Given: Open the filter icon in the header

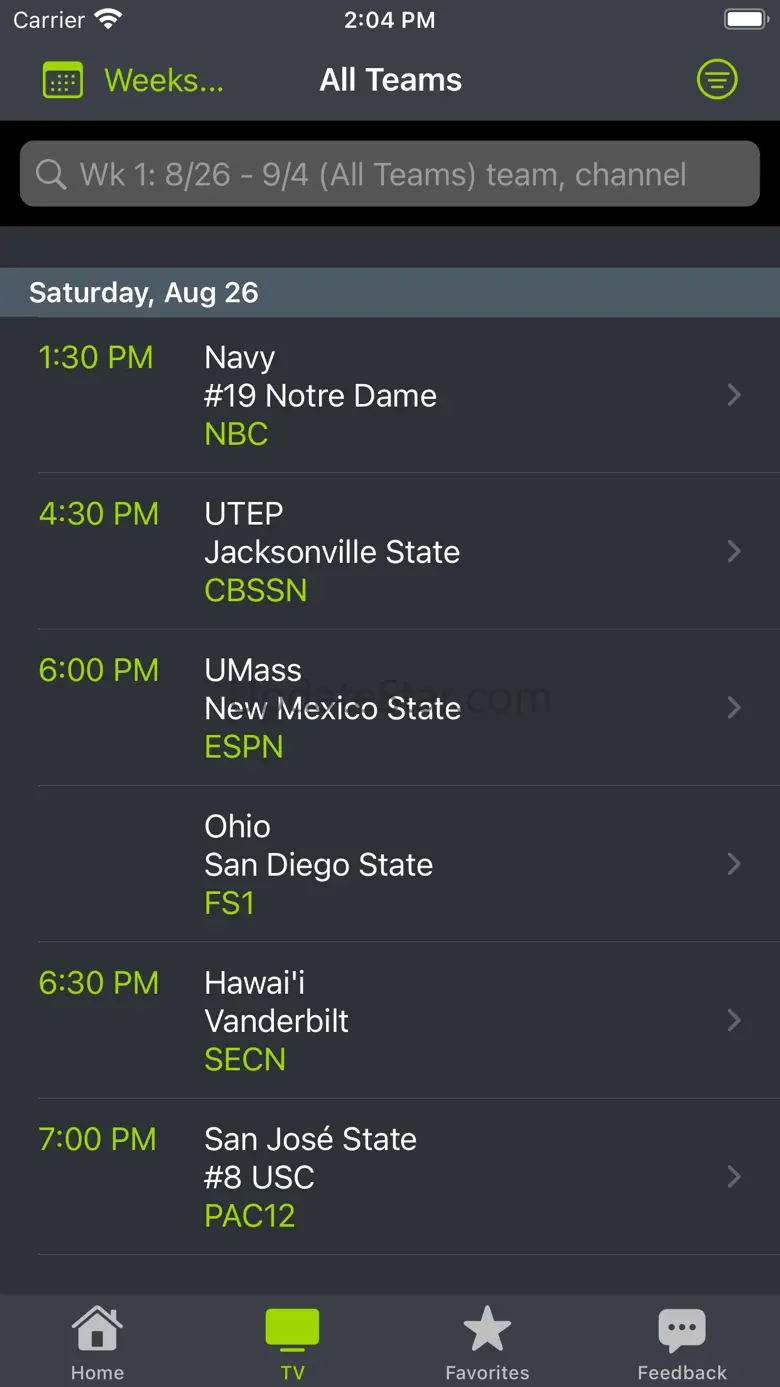Looking at the screenshot, I should coord(716,79).
